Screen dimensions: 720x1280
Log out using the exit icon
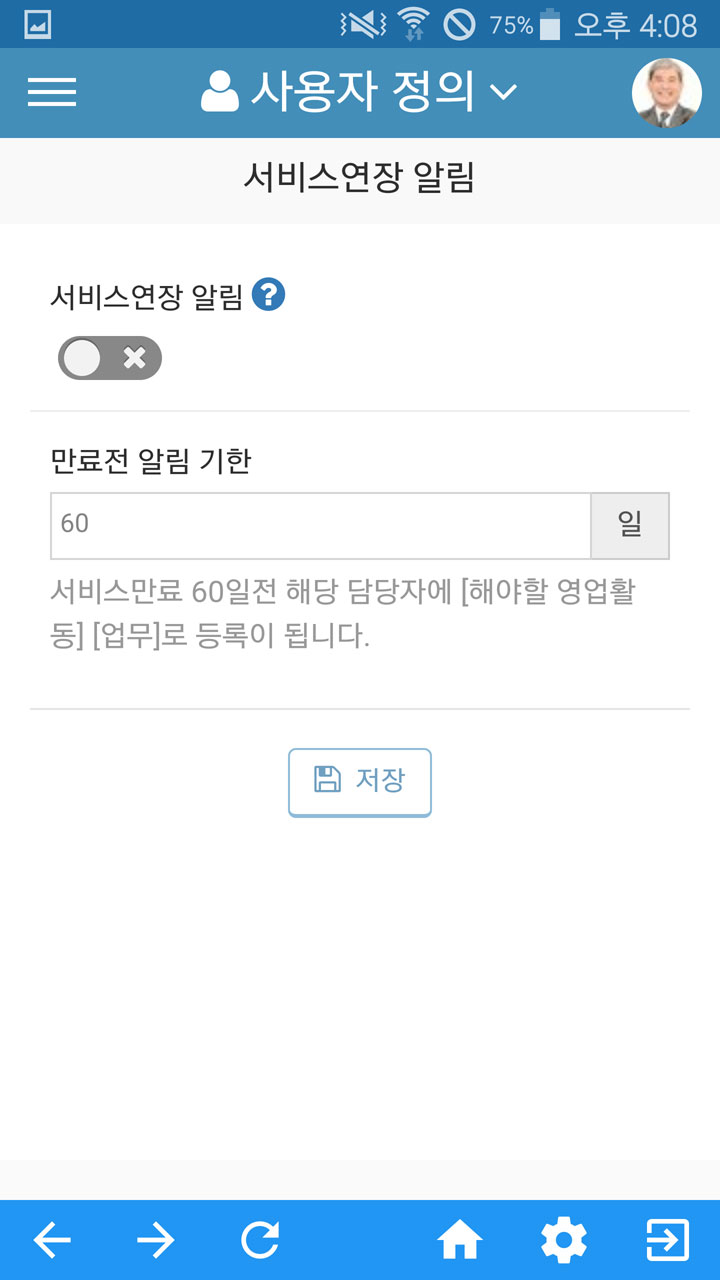click(x=668, y=1241)
